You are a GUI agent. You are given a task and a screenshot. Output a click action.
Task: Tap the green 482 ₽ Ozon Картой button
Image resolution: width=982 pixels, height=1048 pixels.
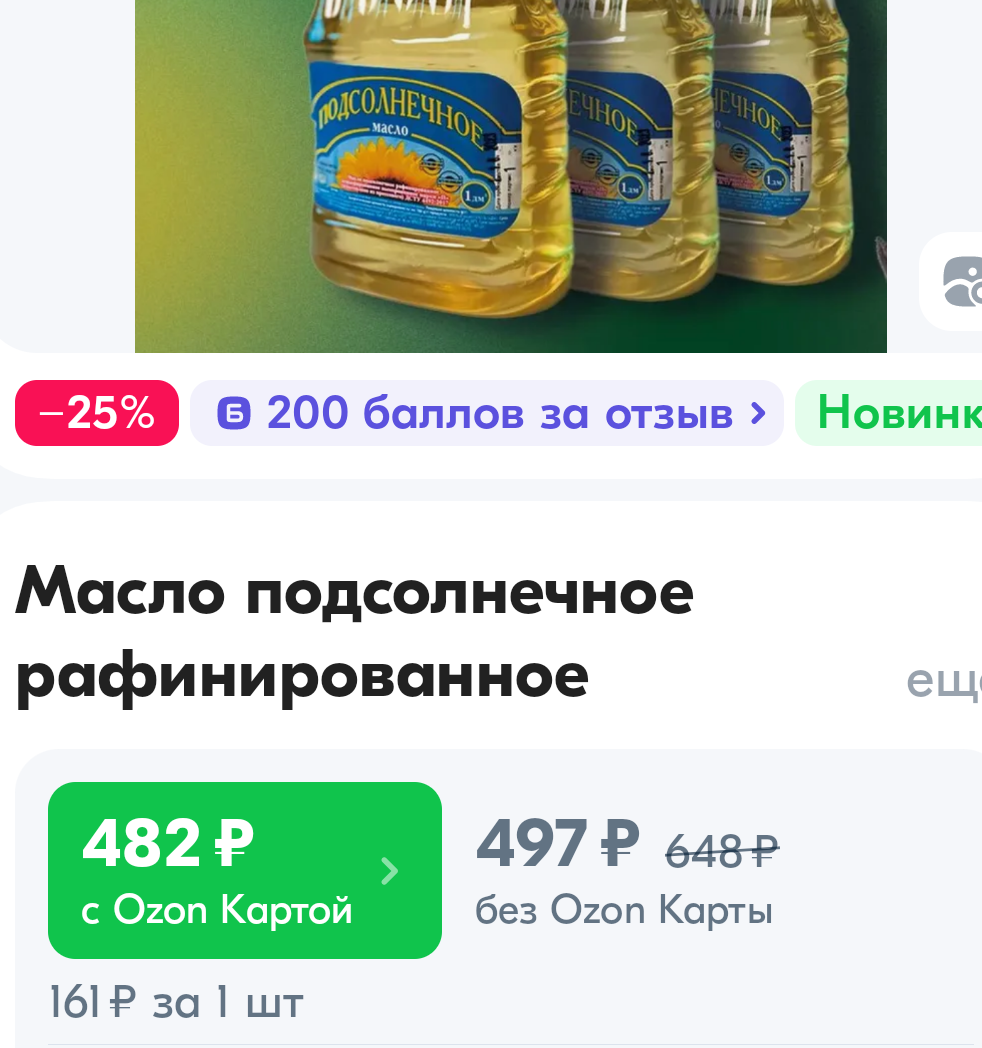245,870
